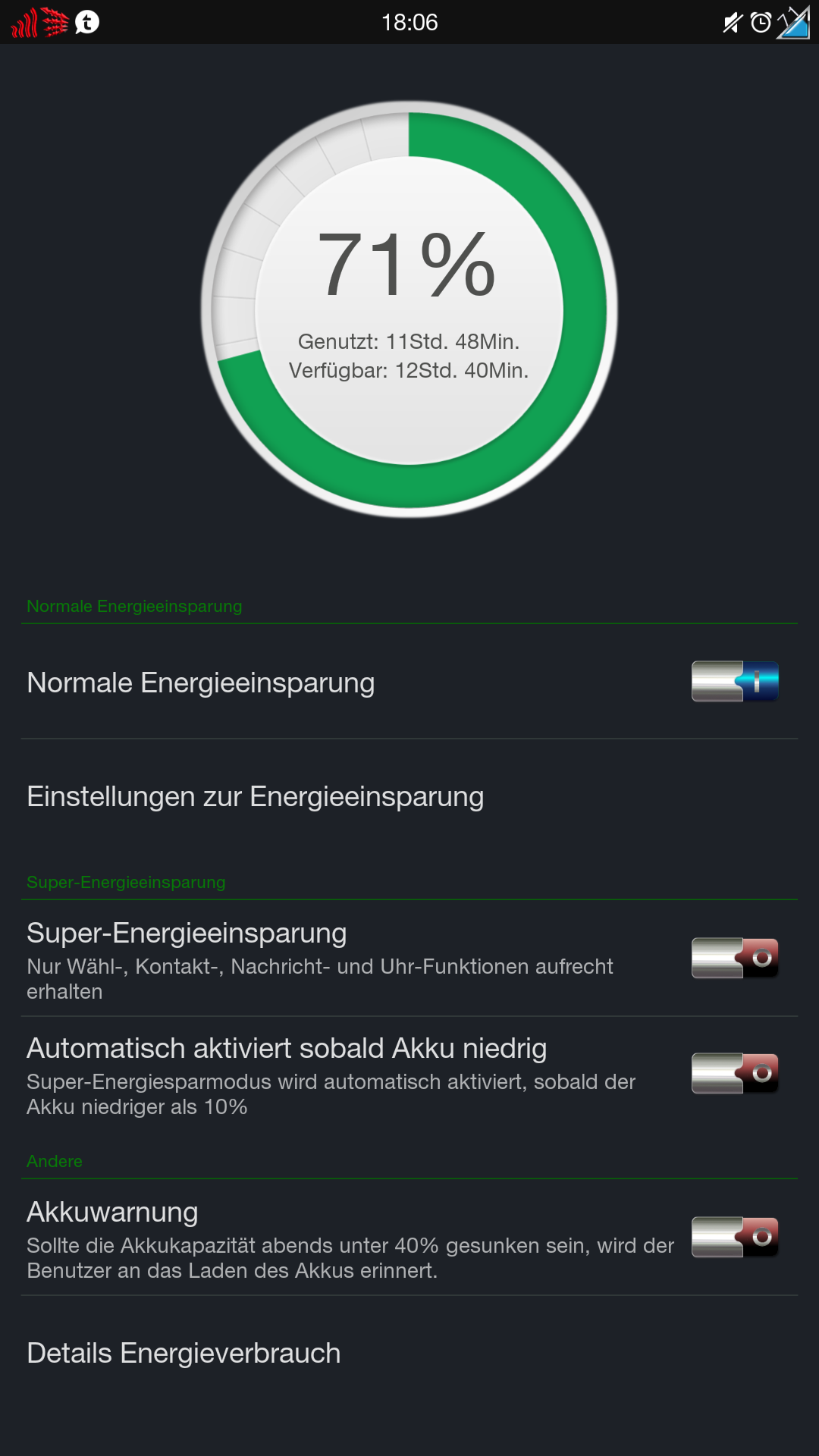The image size is (819, 1456).
Task: Open Einstellungen zur Energieeinsparung
Action: pyautogui.click(x=409, y=796)
